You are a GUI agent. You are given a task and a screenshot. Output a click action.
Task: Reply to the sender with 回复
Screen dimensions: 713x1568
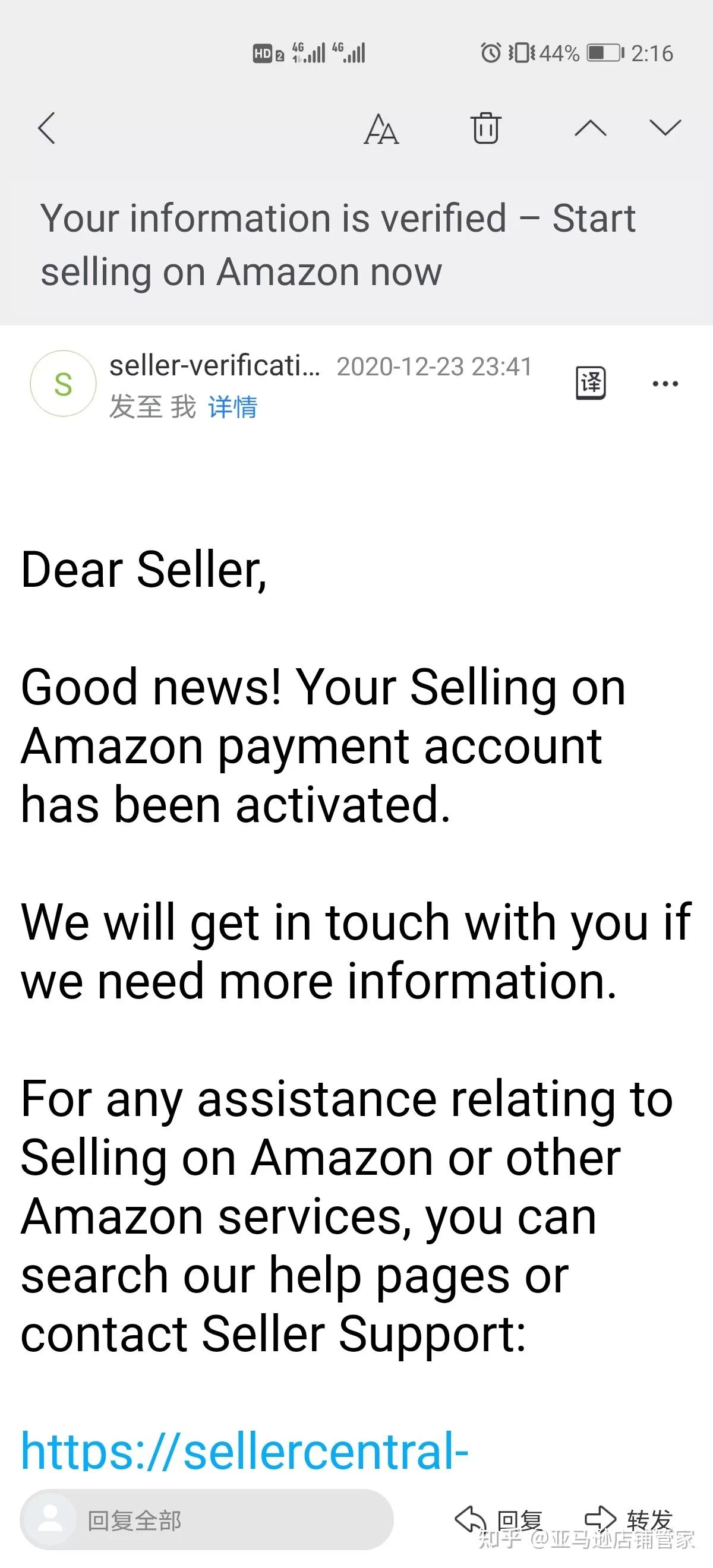coord(499,1520)
